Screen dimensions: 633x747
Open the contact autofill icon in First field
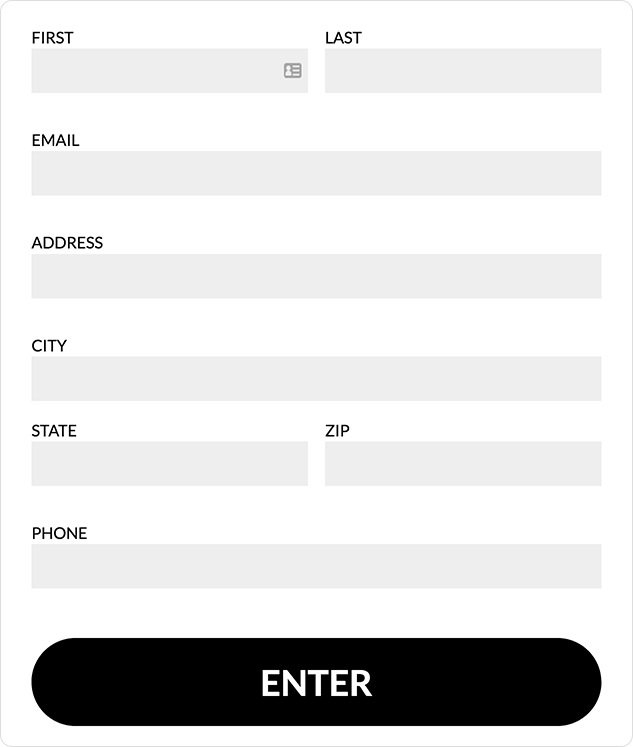pos(292,71)
